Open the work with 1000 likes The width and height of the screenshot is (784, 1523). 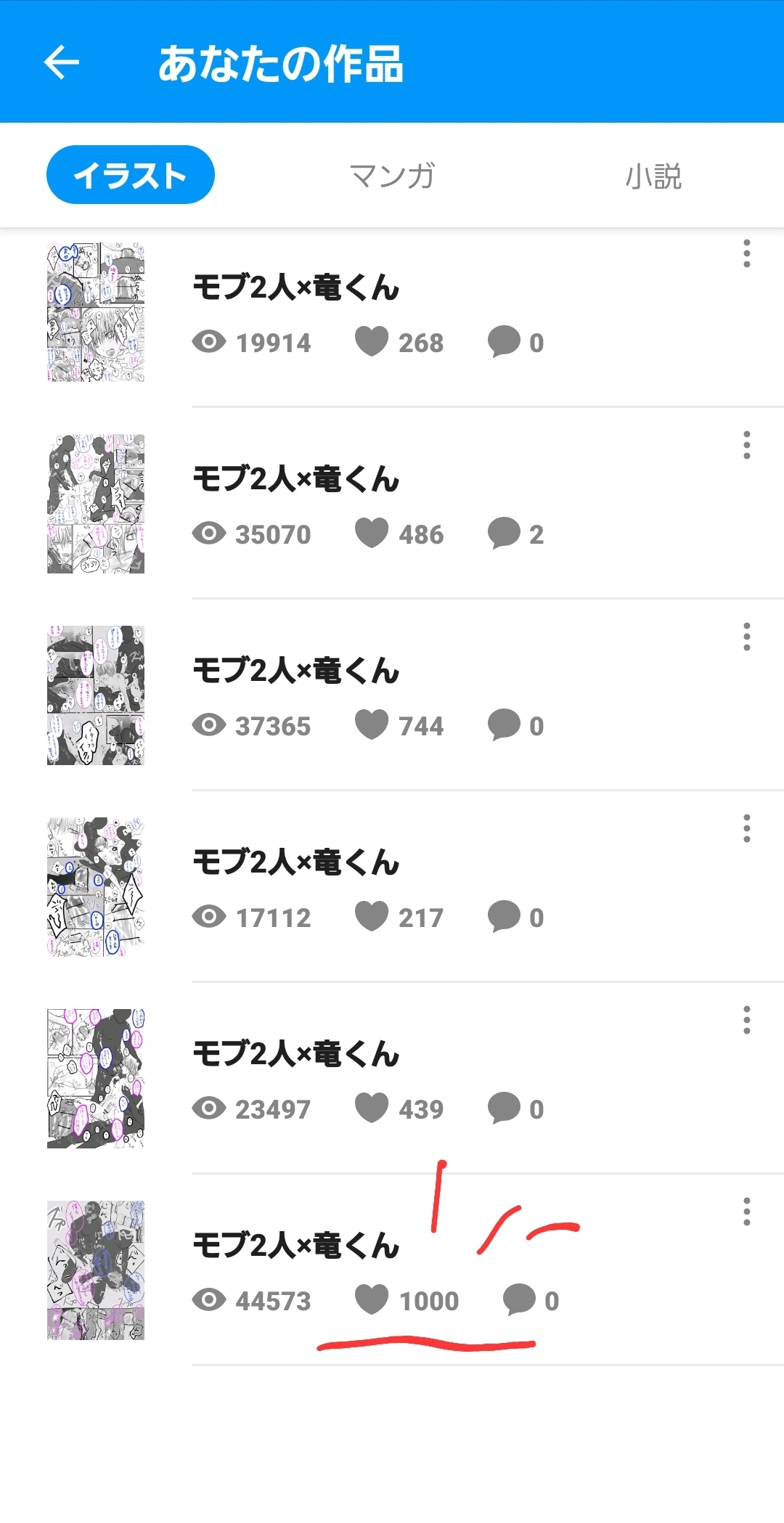(x=295, y=1246)
